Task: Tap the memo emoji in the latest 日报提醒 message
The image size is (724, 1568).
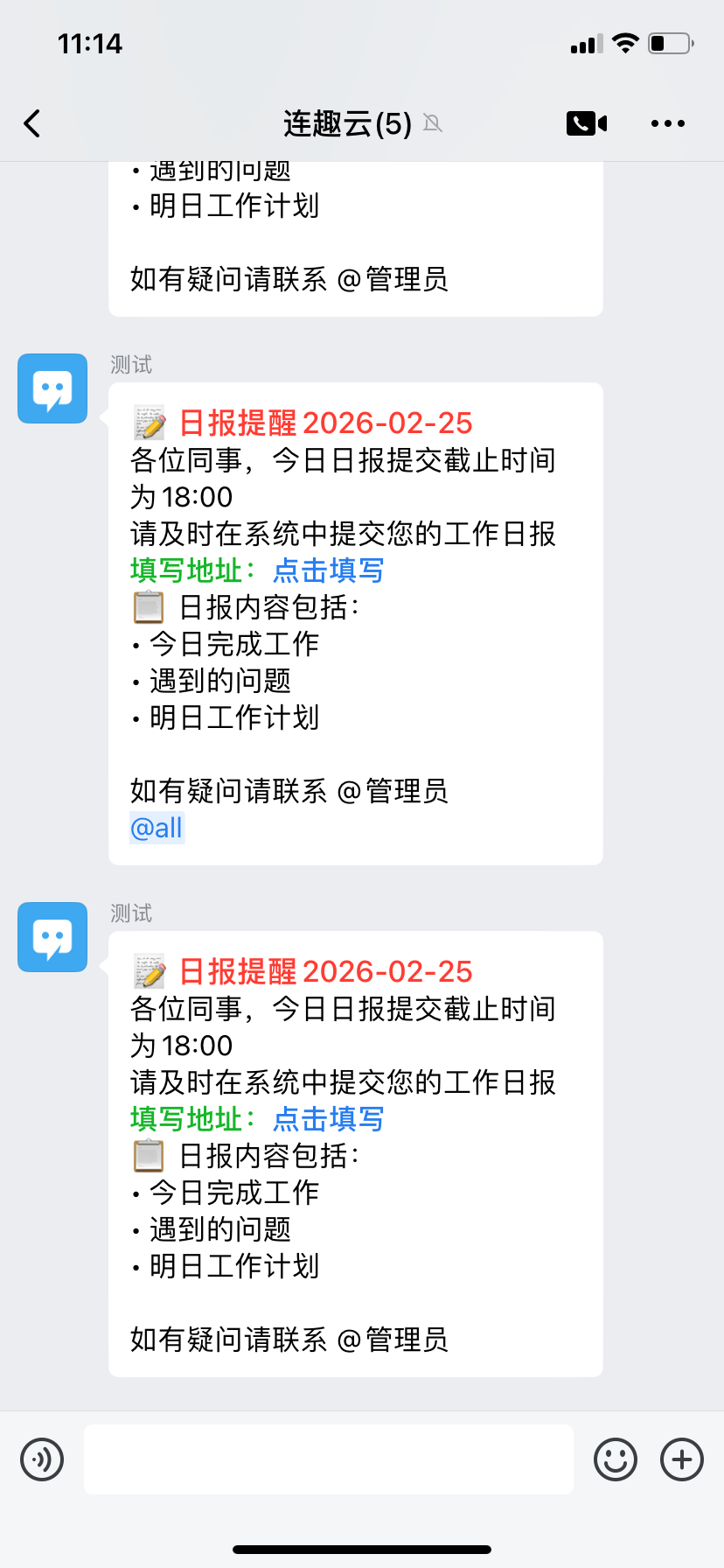Action: coord(148,971)
